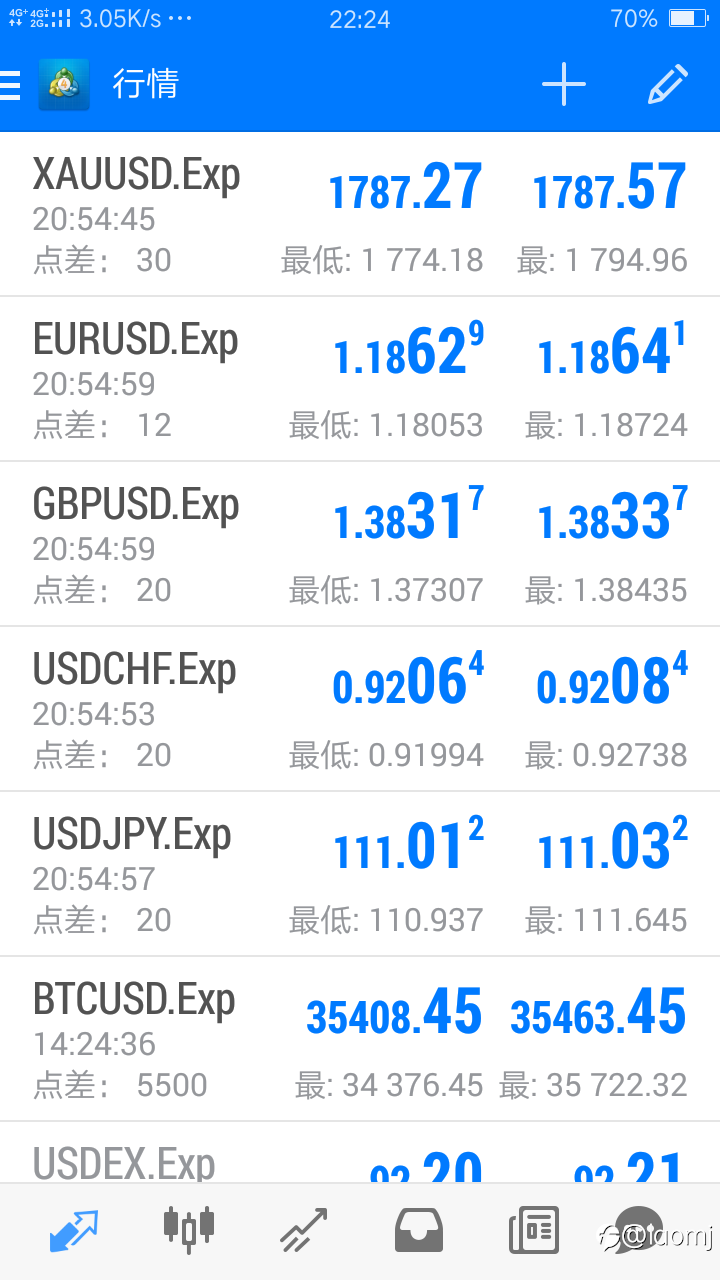Image resolution: width=720 pixels, height=1280 pixels.
Task: Switch to the quotes tab
Action: pos(74,1231)
